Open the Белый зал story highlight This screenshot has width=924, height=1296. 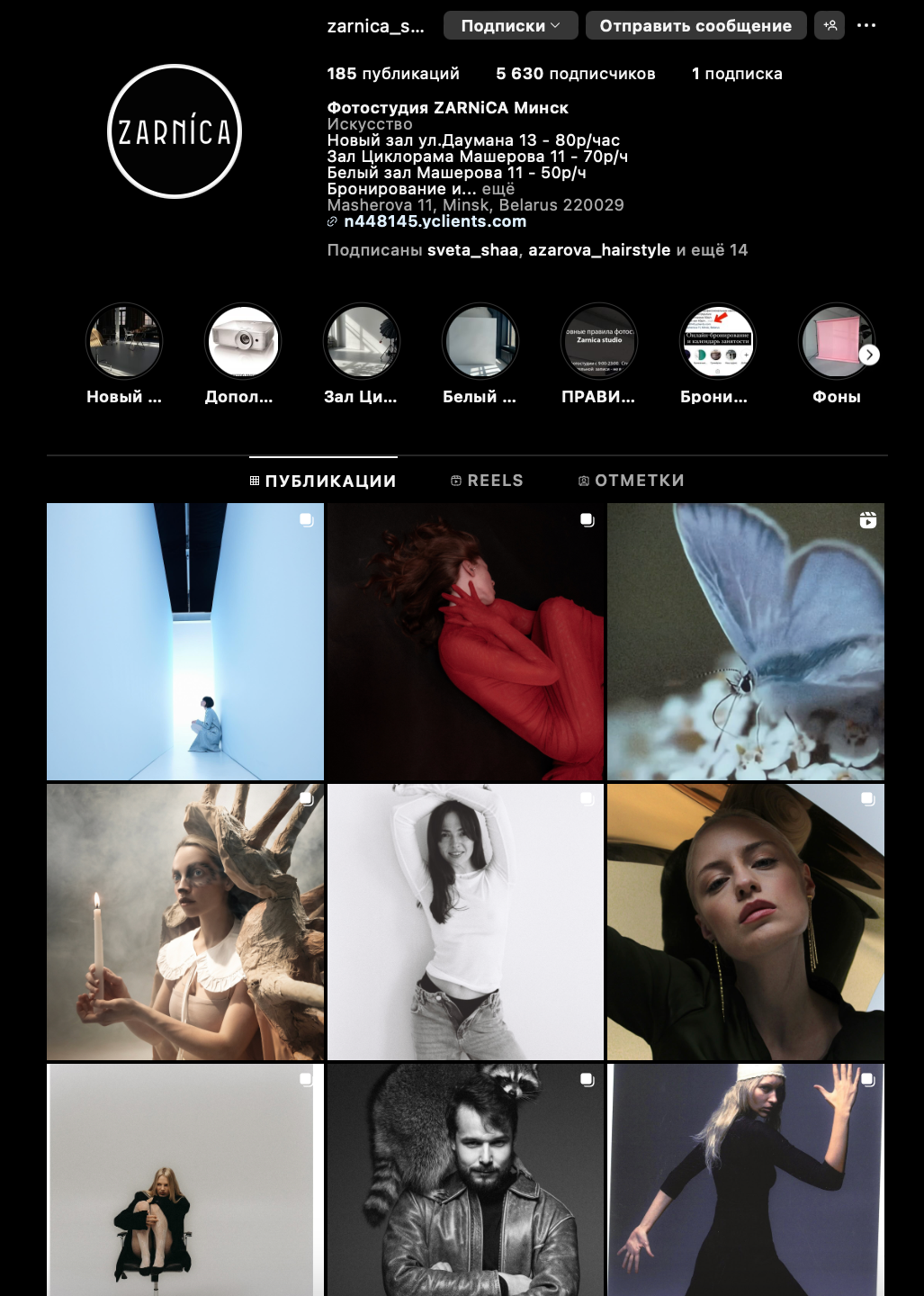[x=480, y=342]
